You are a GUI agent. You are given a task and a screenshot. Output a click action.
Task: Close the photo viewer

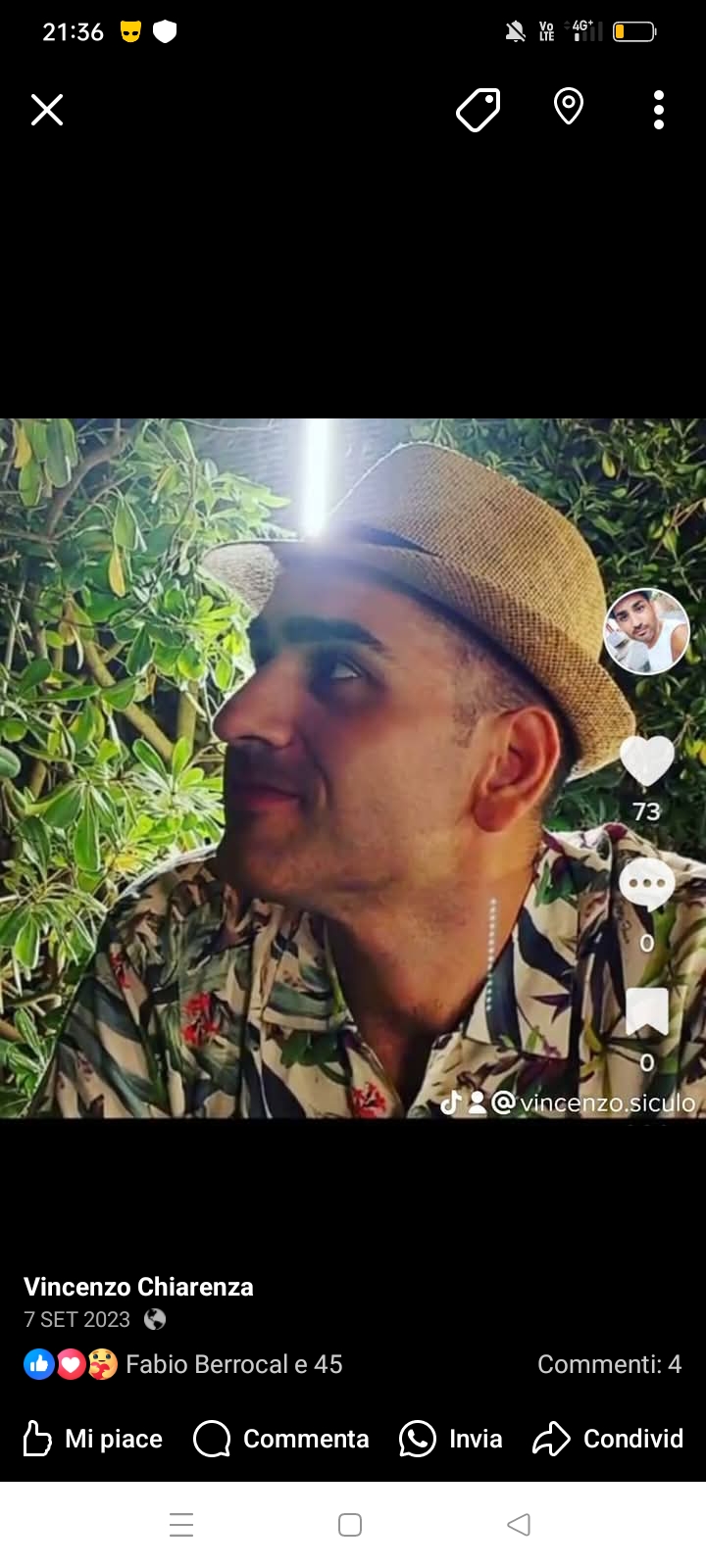pos(47,110)
